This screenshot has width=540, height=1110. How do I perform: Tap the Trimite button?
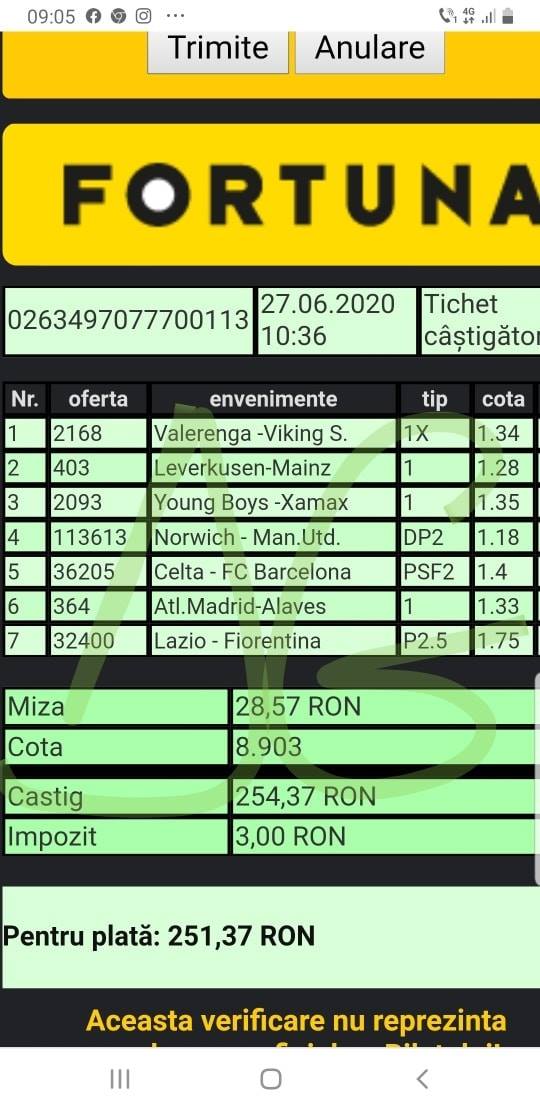(218, 51)
